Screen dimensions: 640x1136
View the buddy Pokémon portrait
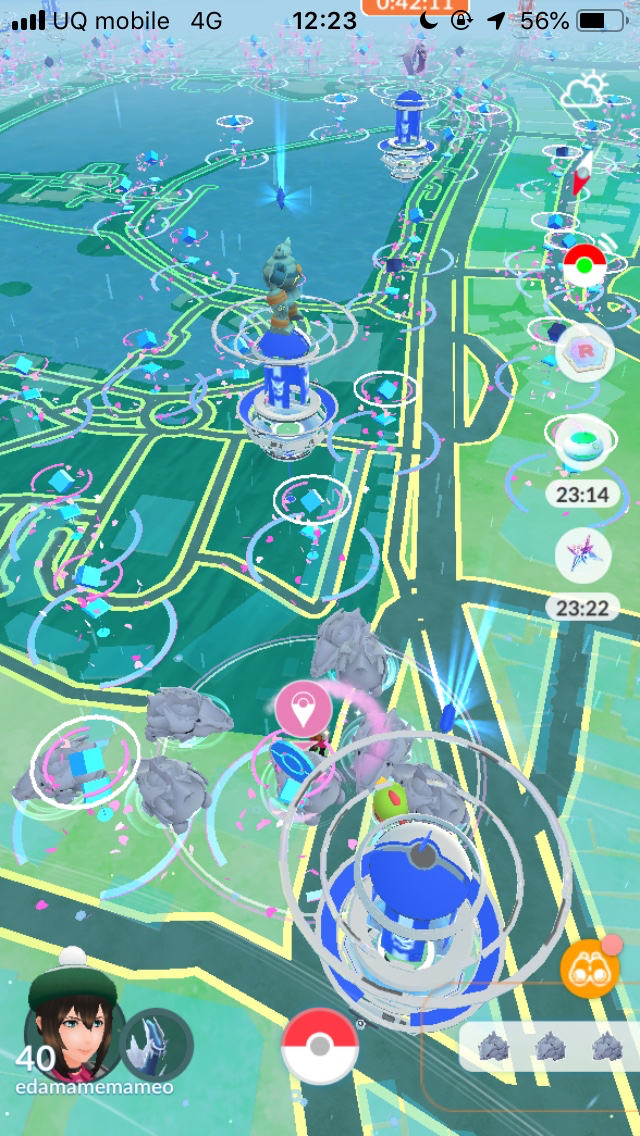(x=157, y=1044)
